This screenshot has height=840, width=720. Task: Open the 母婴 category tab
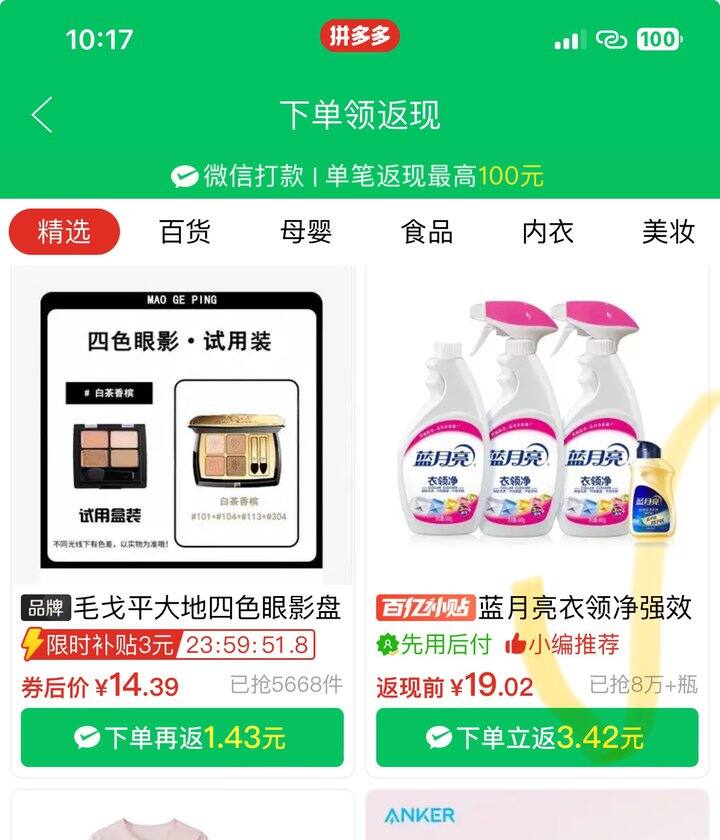point(307,231)
